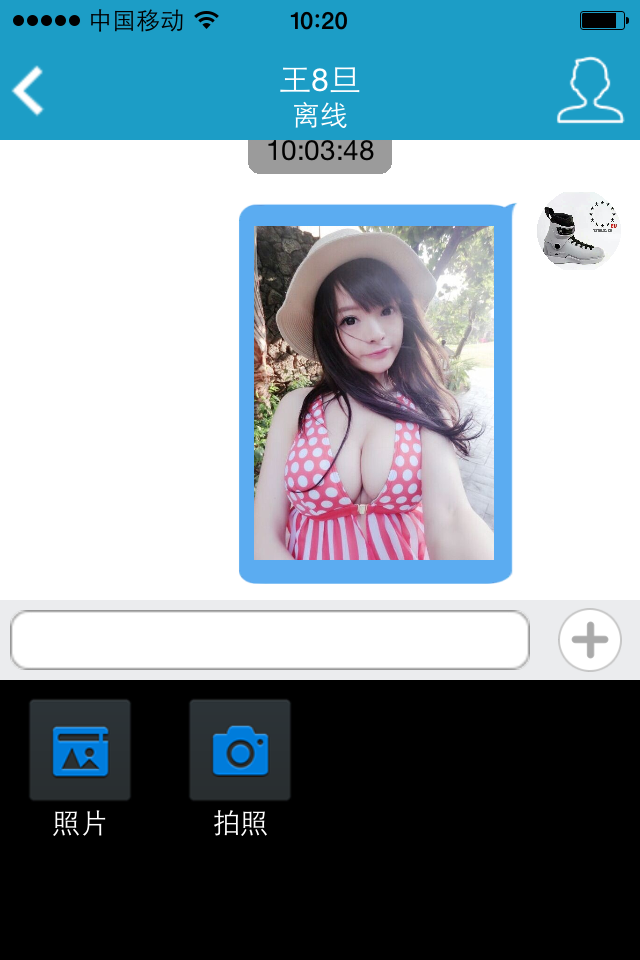Focus the message text field
640x960 pixels.
pyautogui.click(x=269, y=640)
